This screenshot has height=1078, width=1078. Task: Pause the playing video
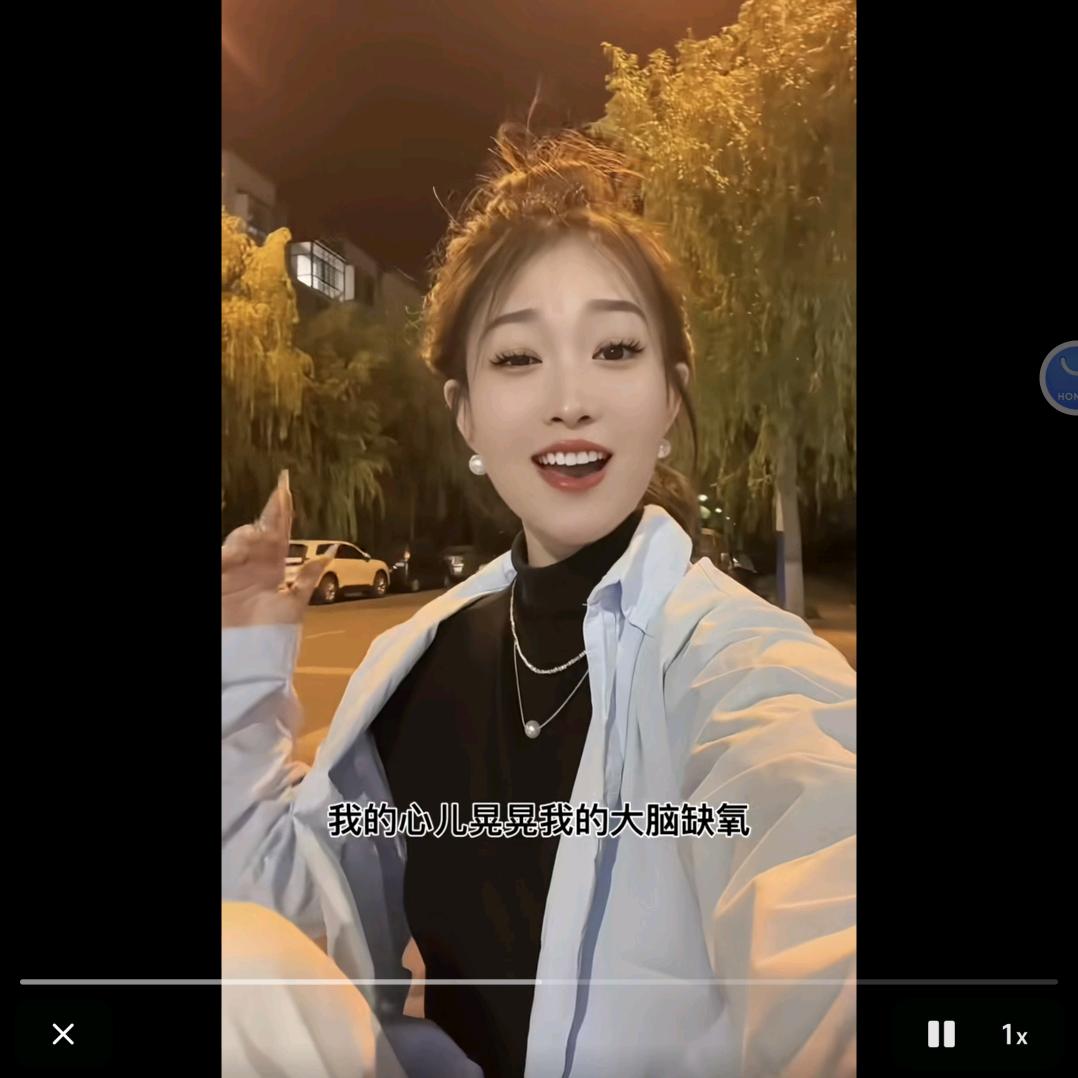pos(940,1033)
